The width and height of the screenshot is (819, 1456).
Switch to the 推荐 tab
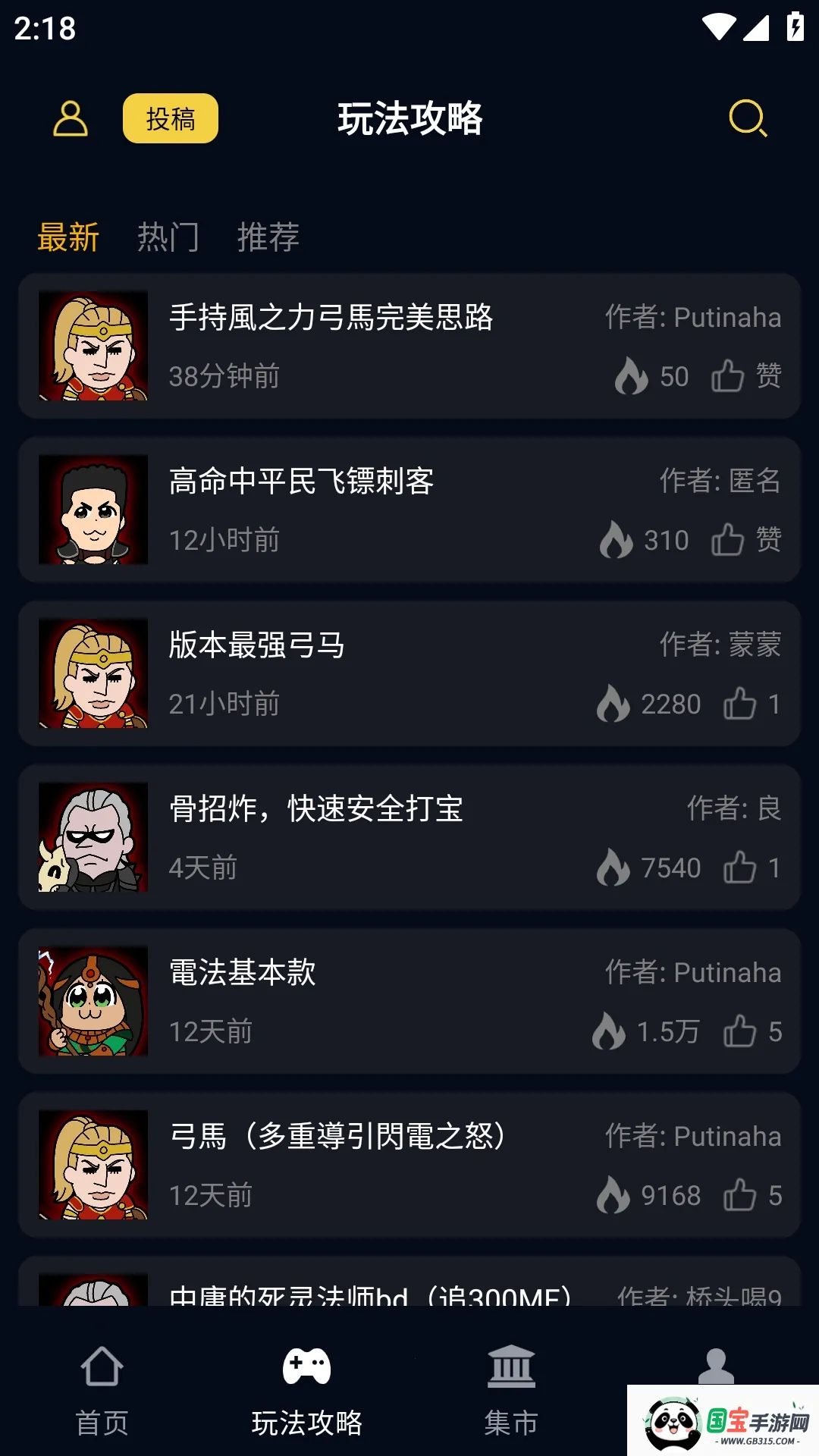pos(268,237)
